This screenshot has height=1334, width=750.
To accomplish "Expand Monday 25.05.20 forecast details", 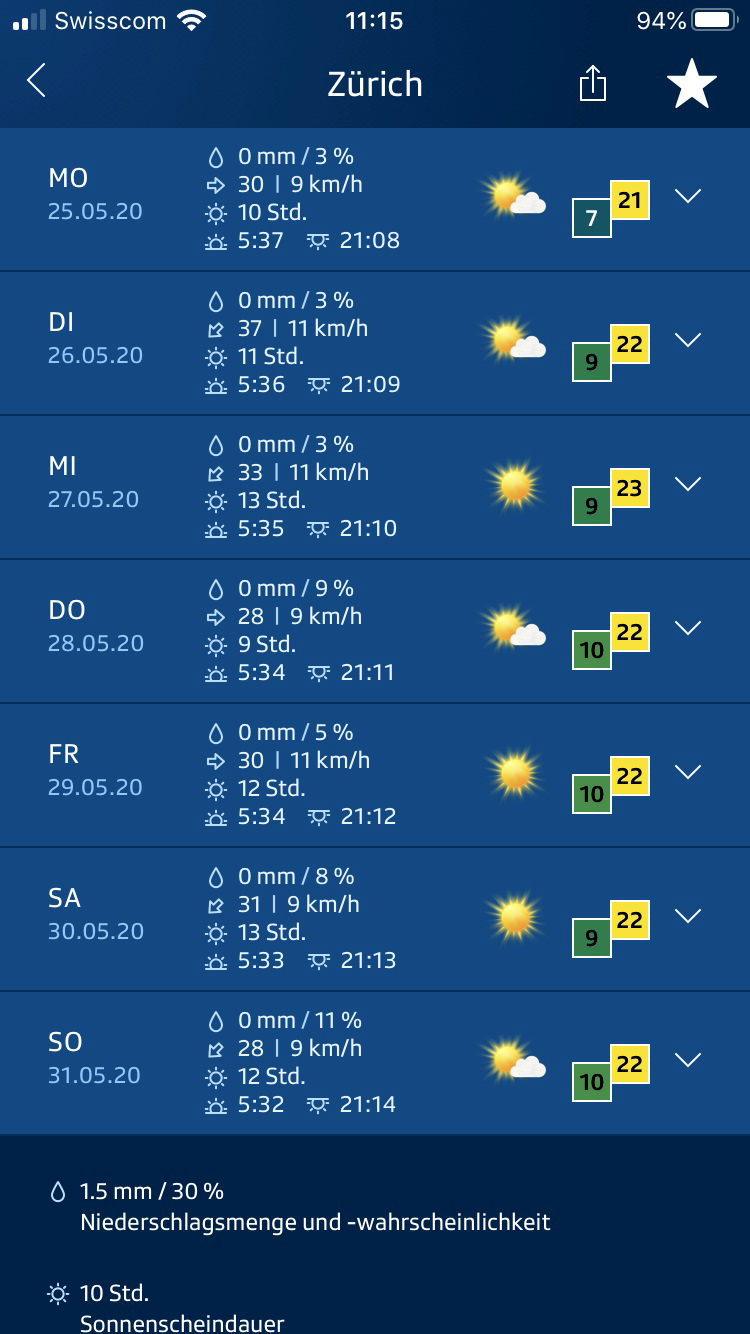I will click(688, 196).
